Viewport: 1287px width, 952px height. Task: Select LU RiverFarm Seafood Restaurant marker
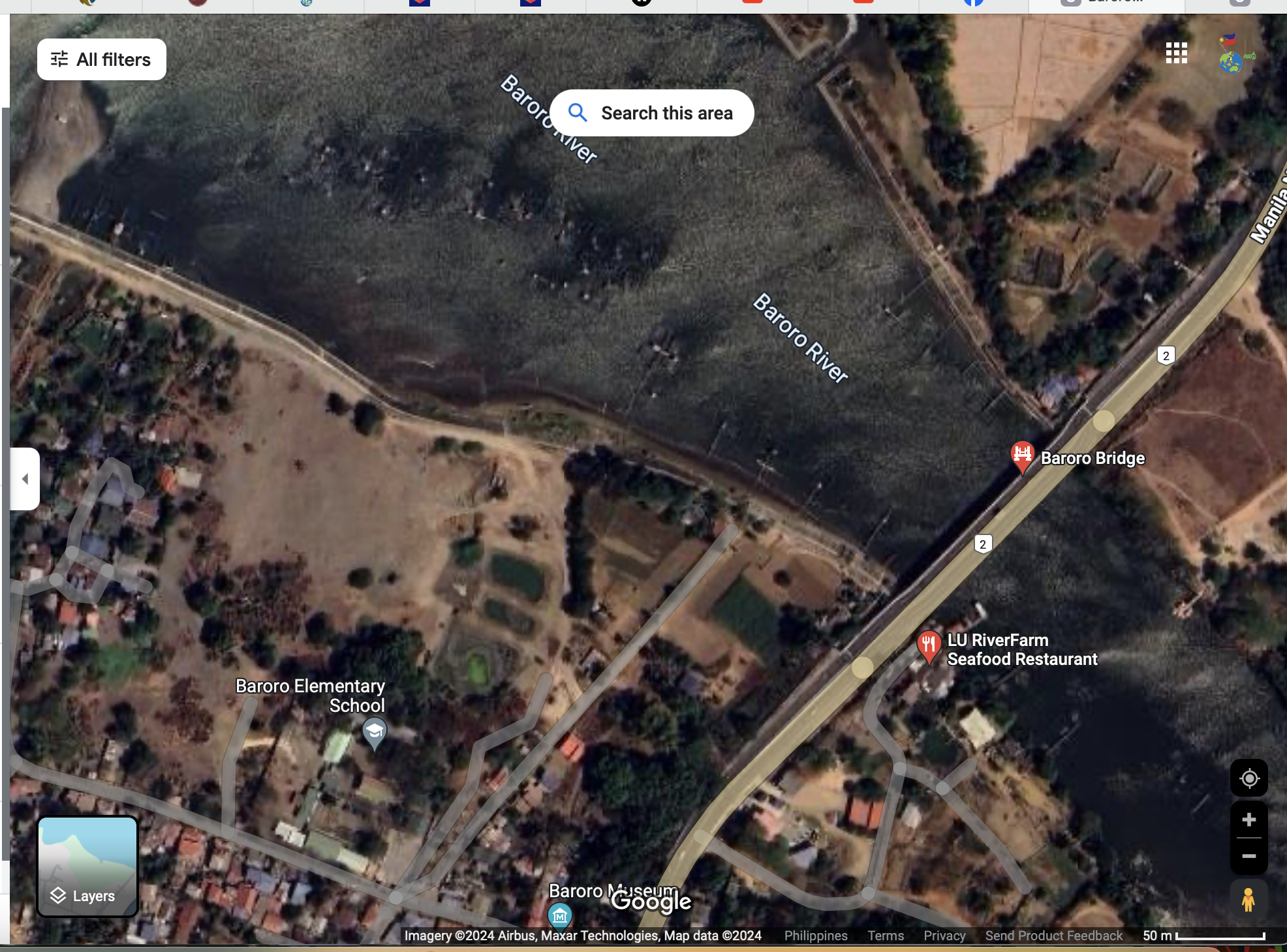[x=929, y=646]
